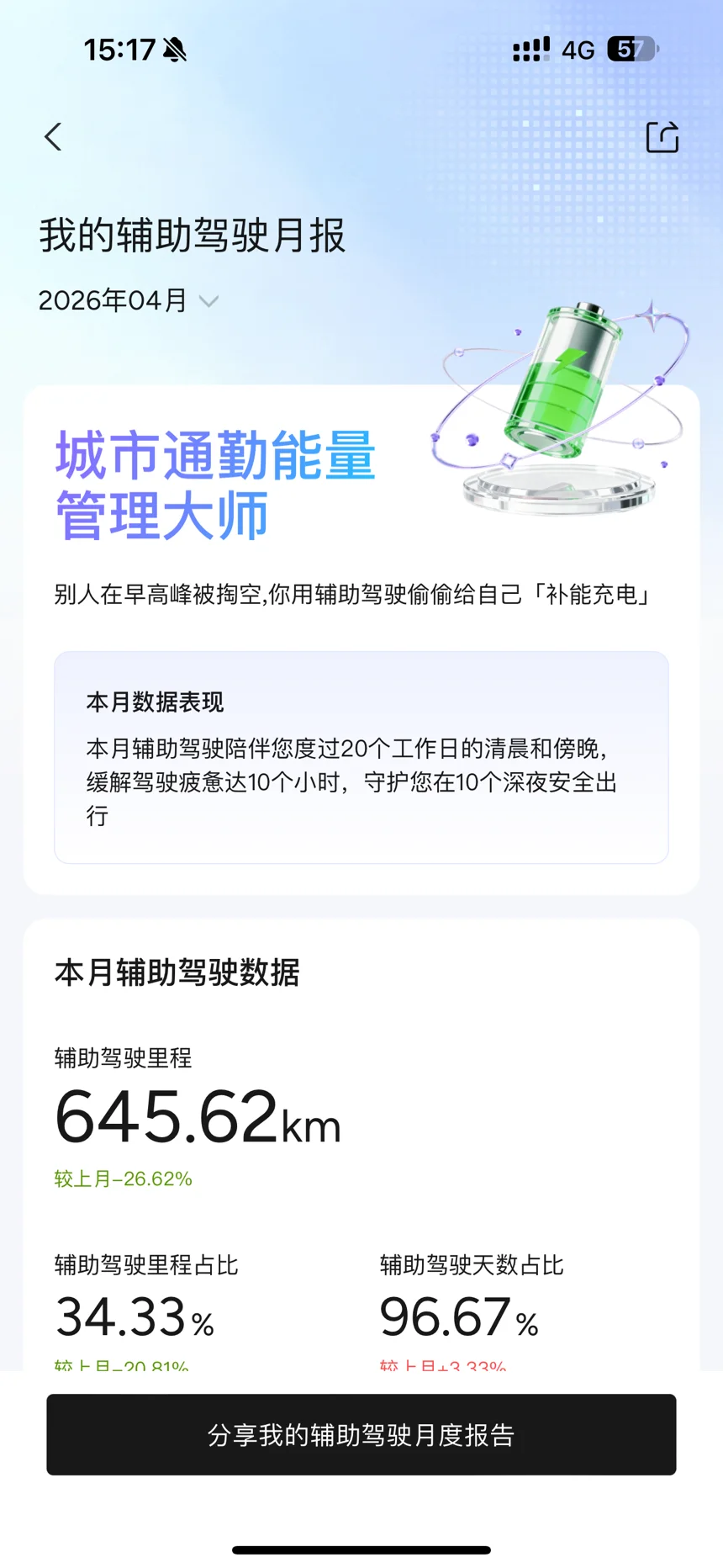Go back using the top-left arrow
This screenshot has width=723, height=1568.
(53, 137)
